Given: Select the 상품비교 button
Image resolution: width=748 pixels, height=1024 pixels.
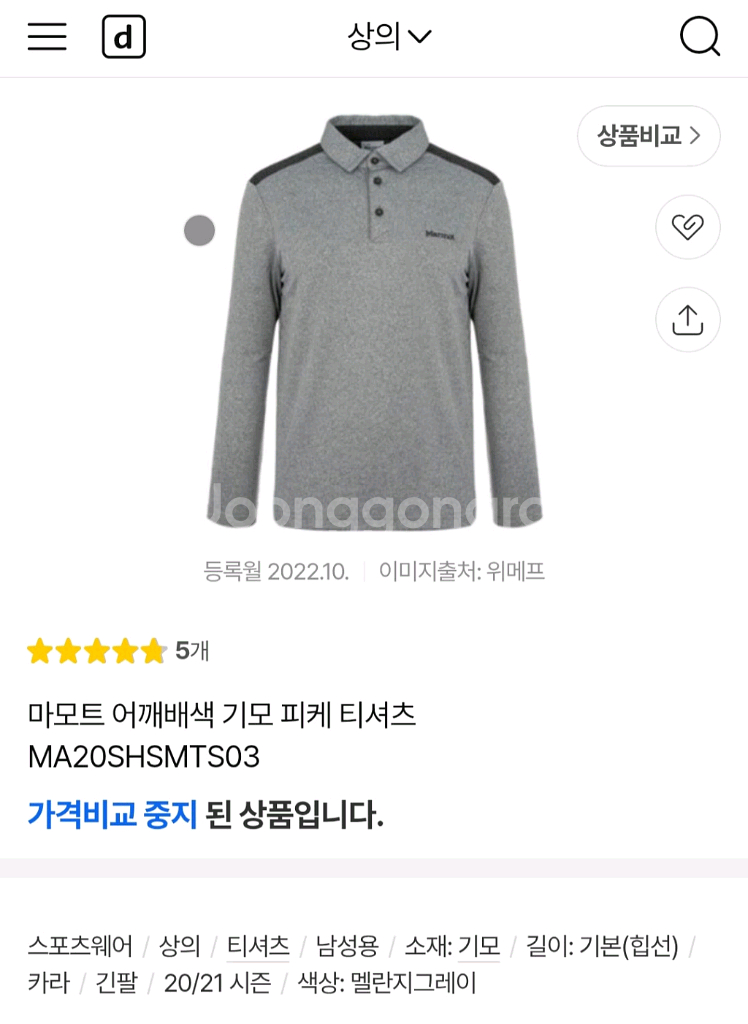Looking at the screenshot, I should (648, 137).
